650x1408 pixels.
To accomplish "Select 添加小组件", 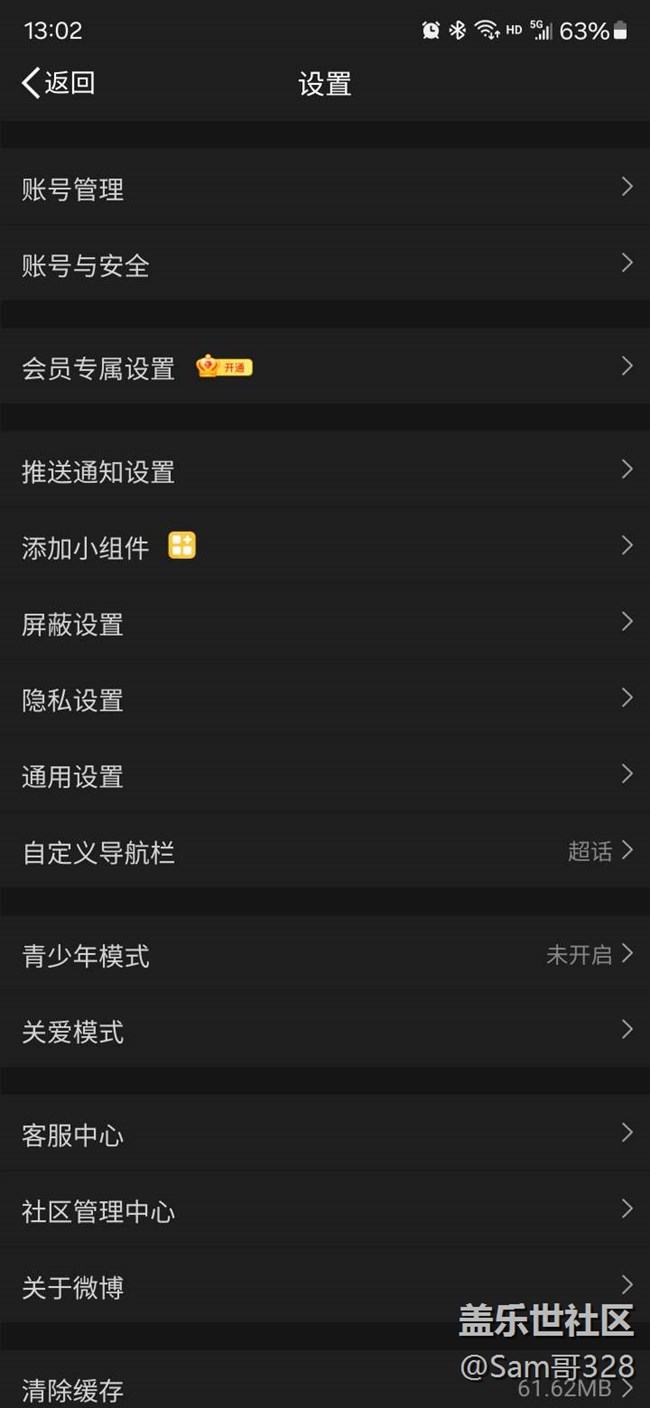I will [x=325, y=546].
